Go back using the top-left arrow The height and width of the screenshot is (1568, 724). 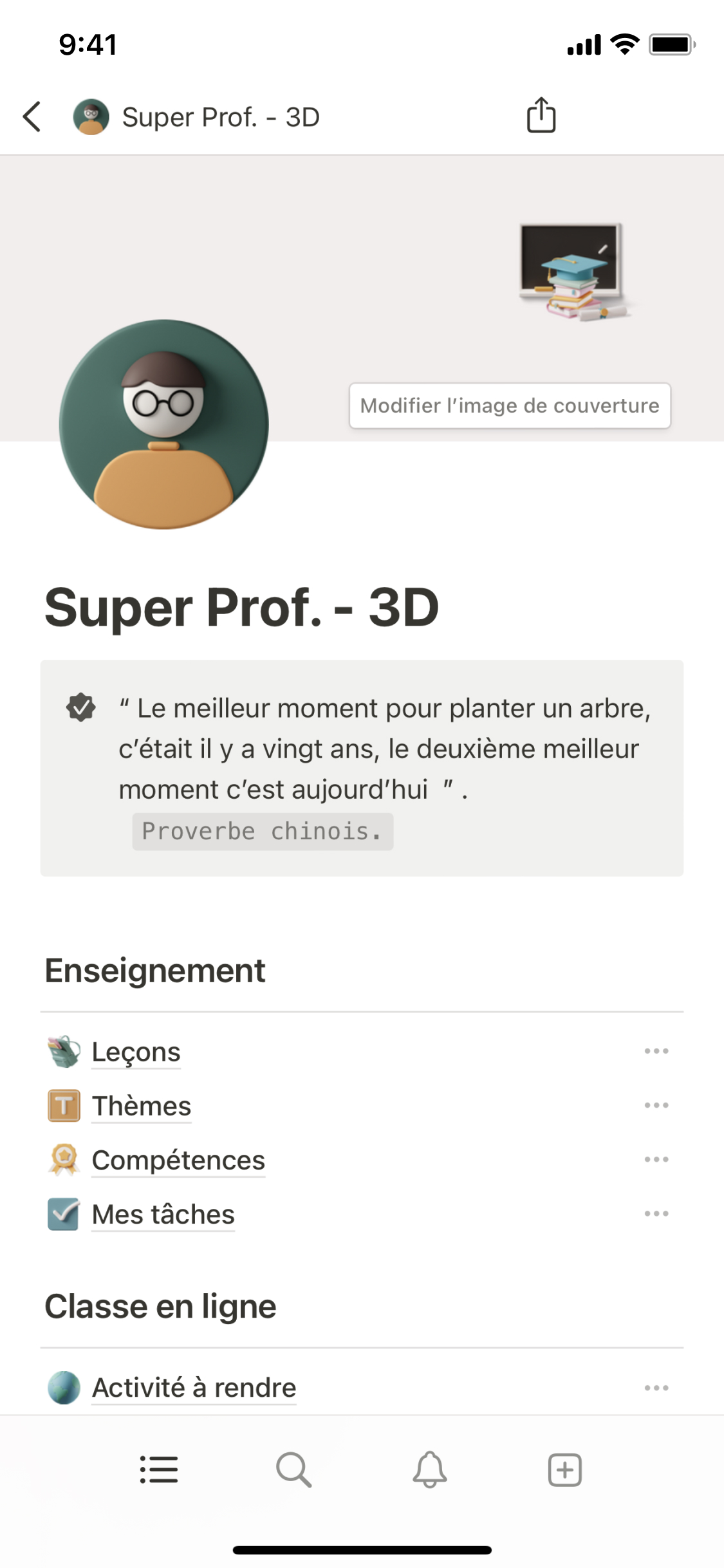(32, 117)
